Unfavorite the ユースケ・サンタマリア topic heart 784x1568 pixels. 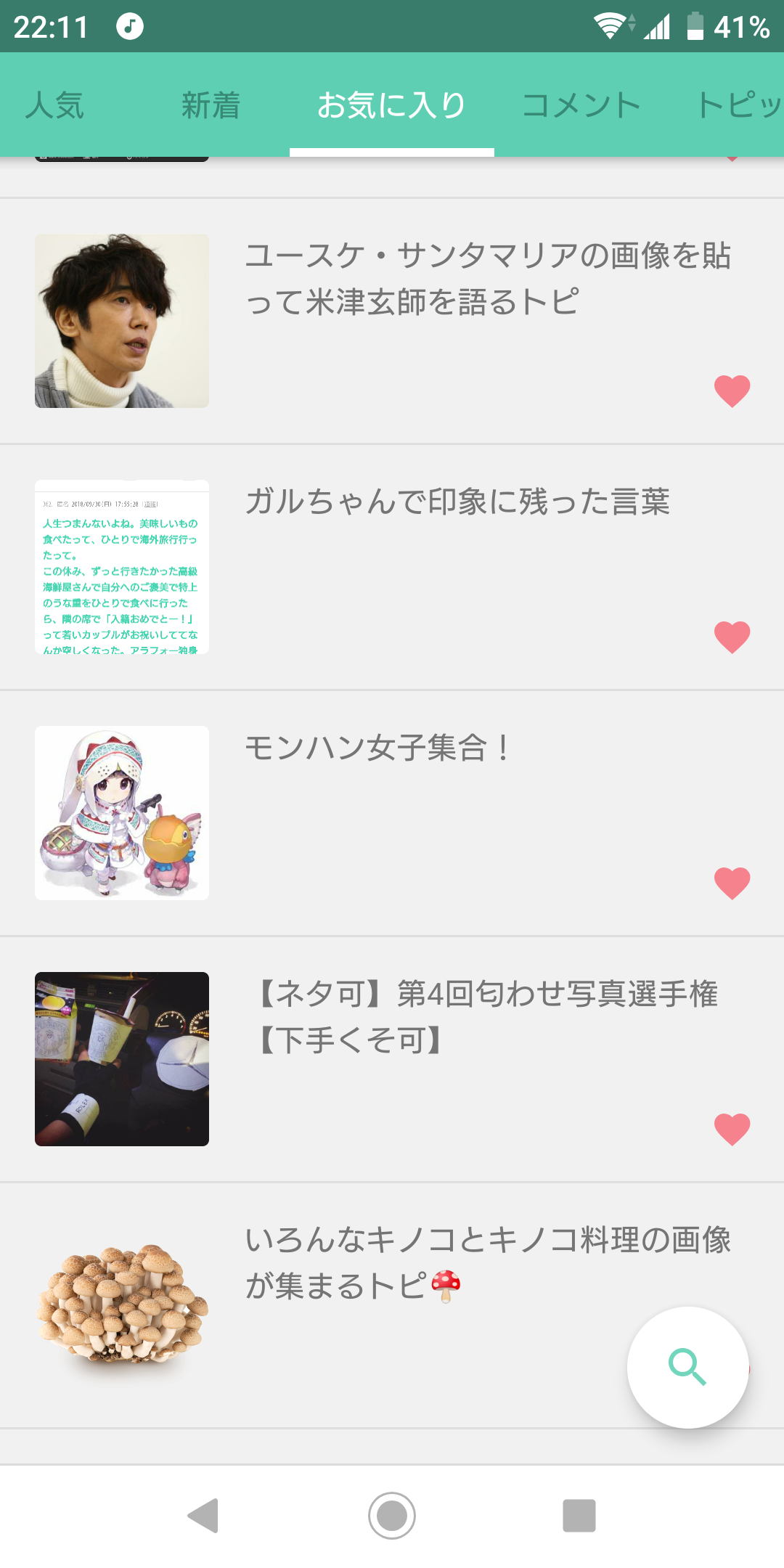click(734, 390)
